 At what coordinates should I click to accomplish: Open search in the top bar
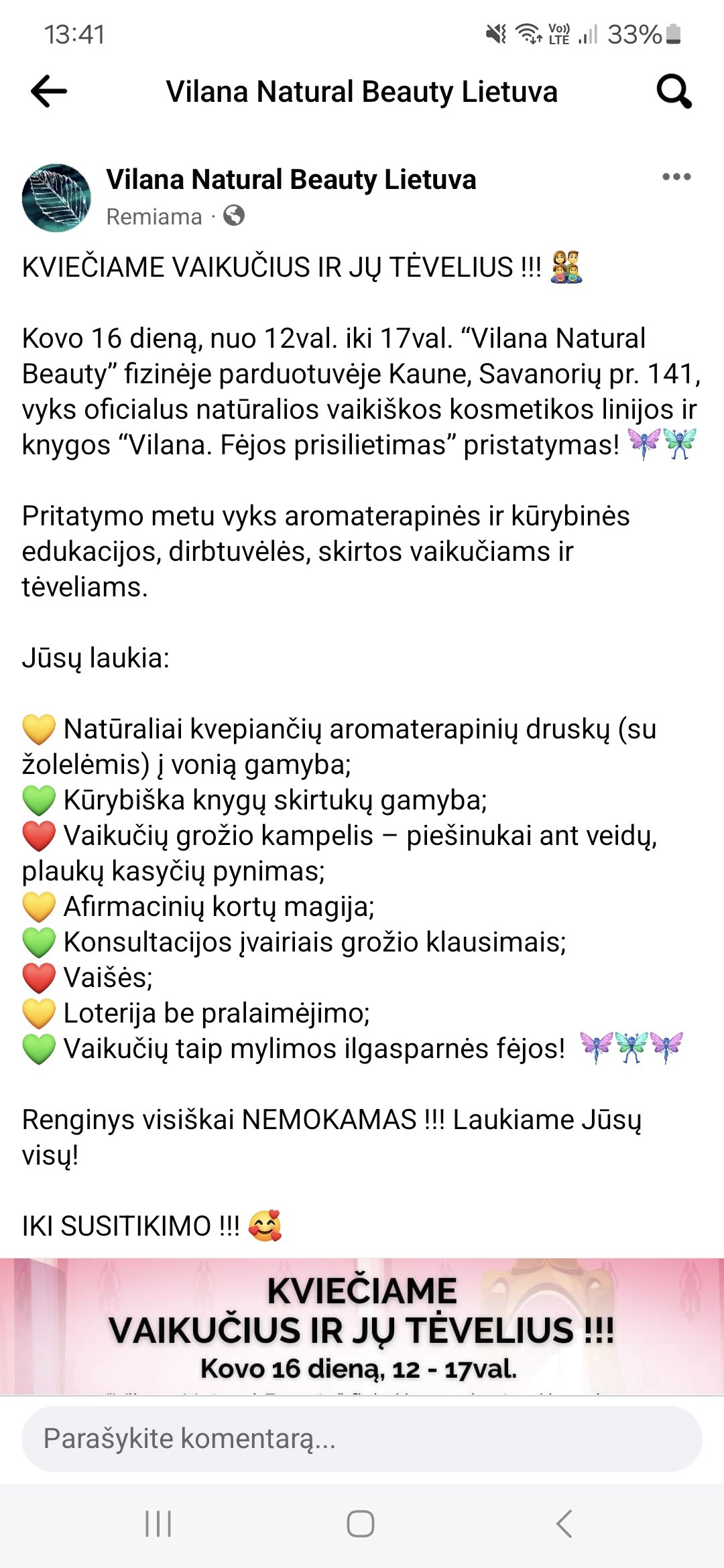(674, 91)
